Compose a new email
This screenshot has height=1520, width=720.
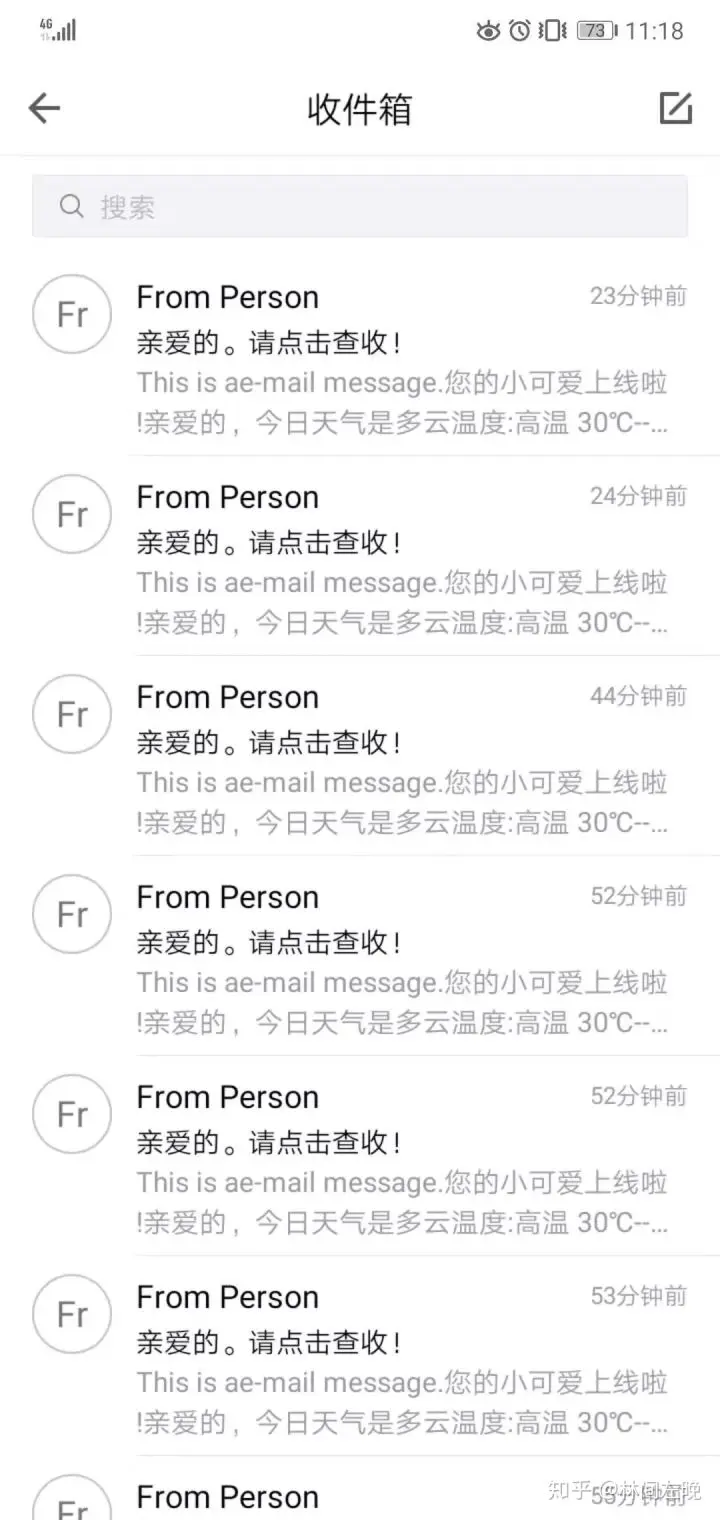(676, 108)
